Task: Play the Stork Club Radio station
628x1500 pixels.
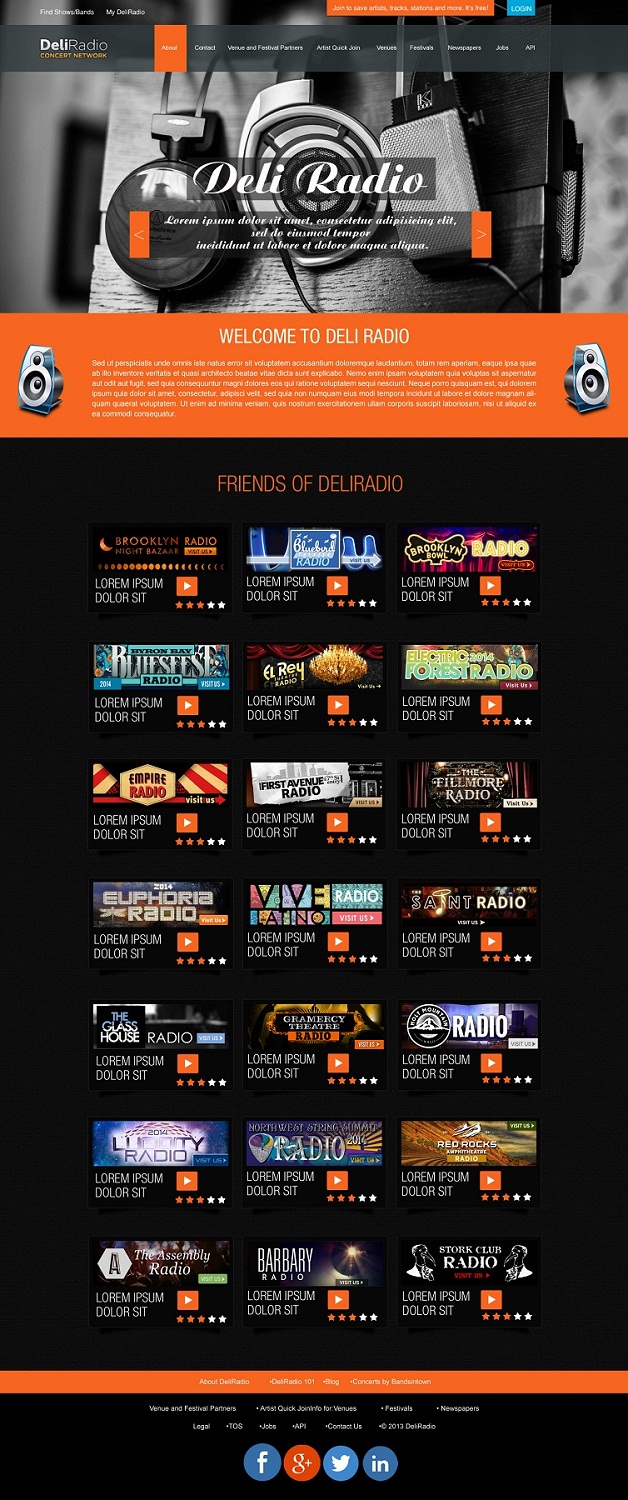Action: 491,1300
